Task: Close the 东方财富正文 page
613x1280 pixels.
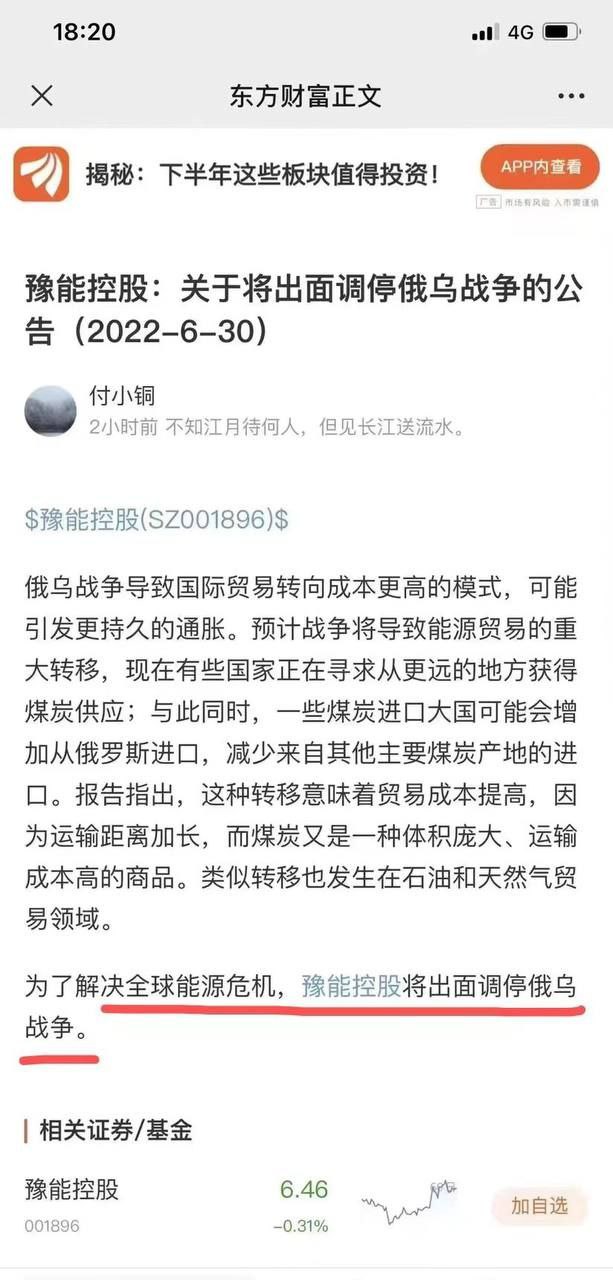Action: [x=41, y=96]
